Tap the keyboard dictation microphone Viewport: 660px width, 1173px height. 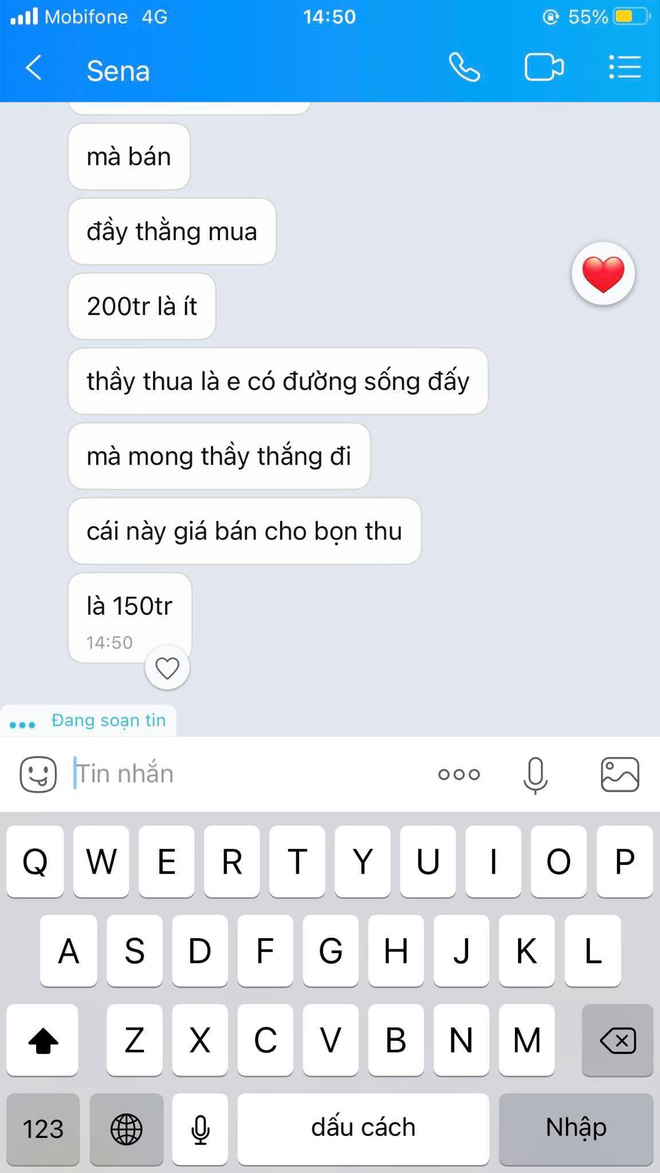click(x=200, y=1128)
